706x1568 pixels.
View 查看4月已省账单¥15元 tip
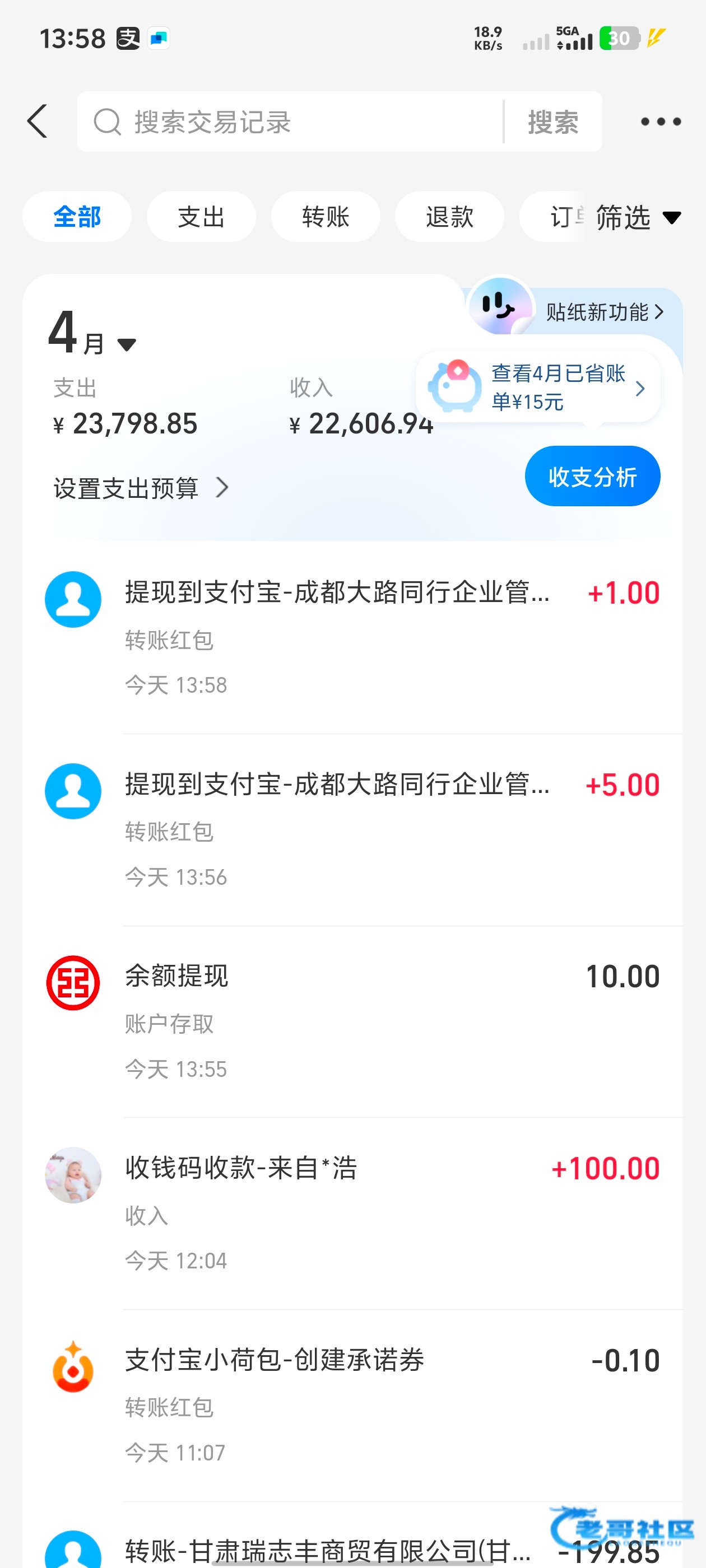pos(538,387)
